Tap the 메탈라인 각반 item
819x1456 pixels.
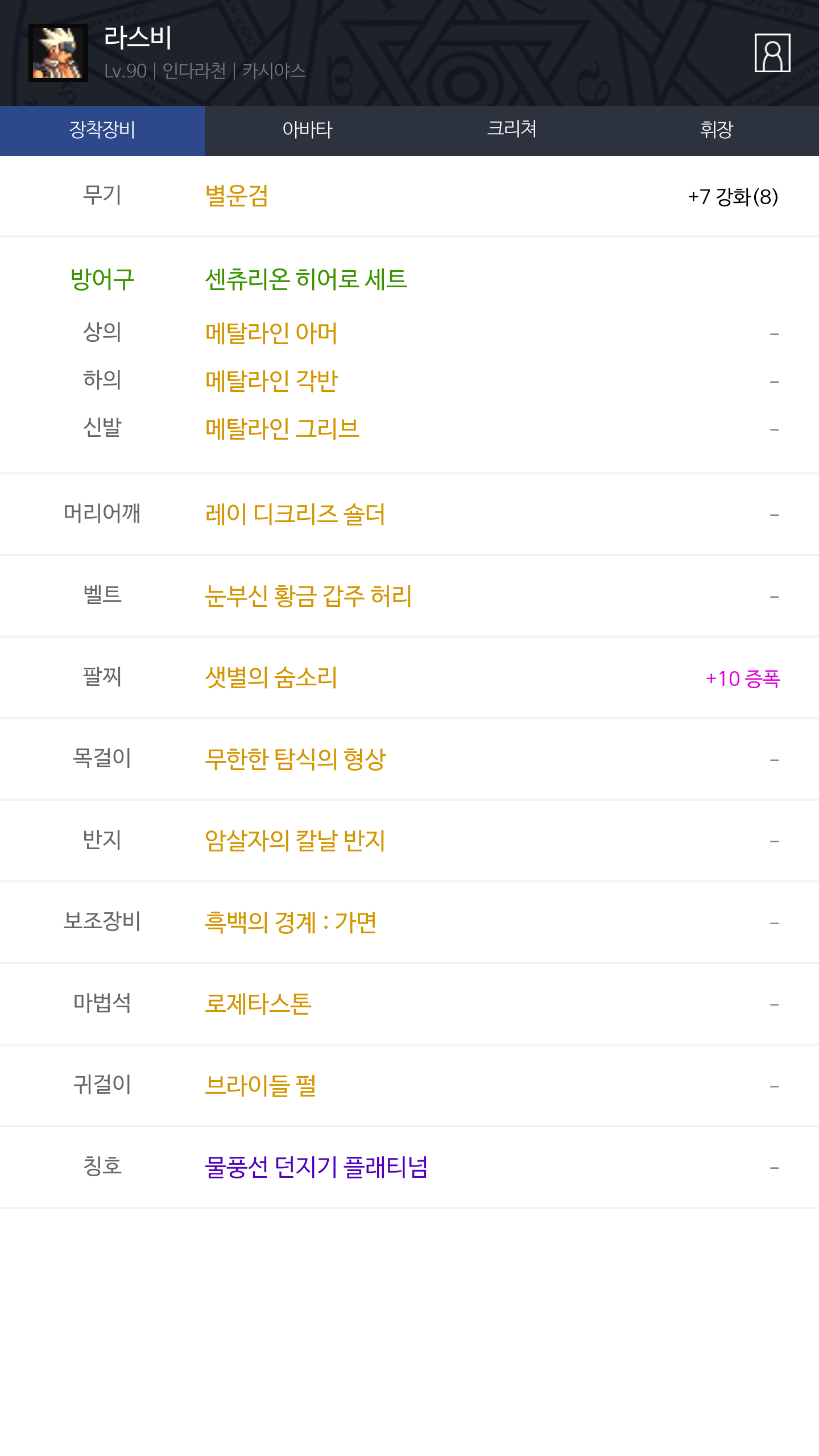271,381
